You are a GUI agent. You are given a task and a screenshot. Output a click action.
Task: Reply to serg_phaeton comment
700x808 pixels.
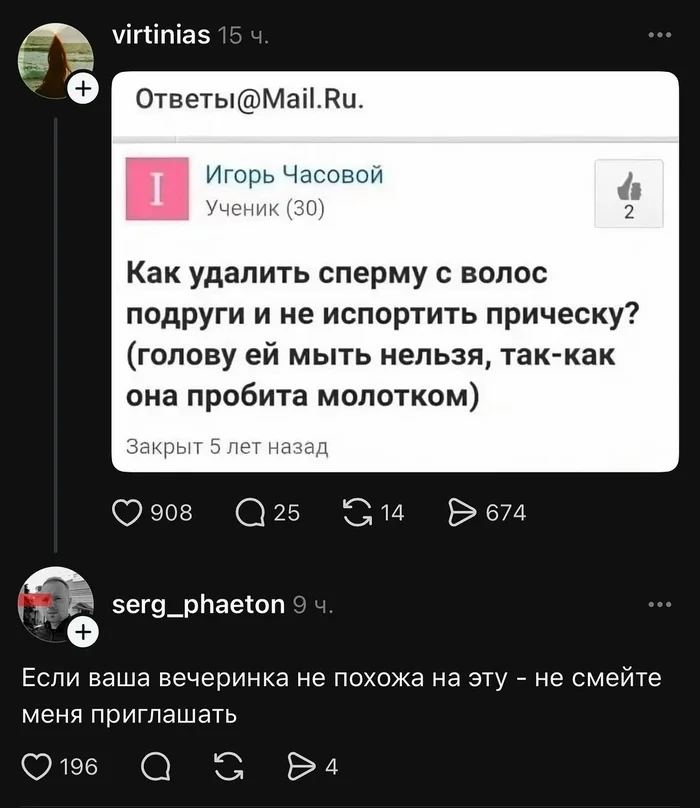tap(155, 767)
